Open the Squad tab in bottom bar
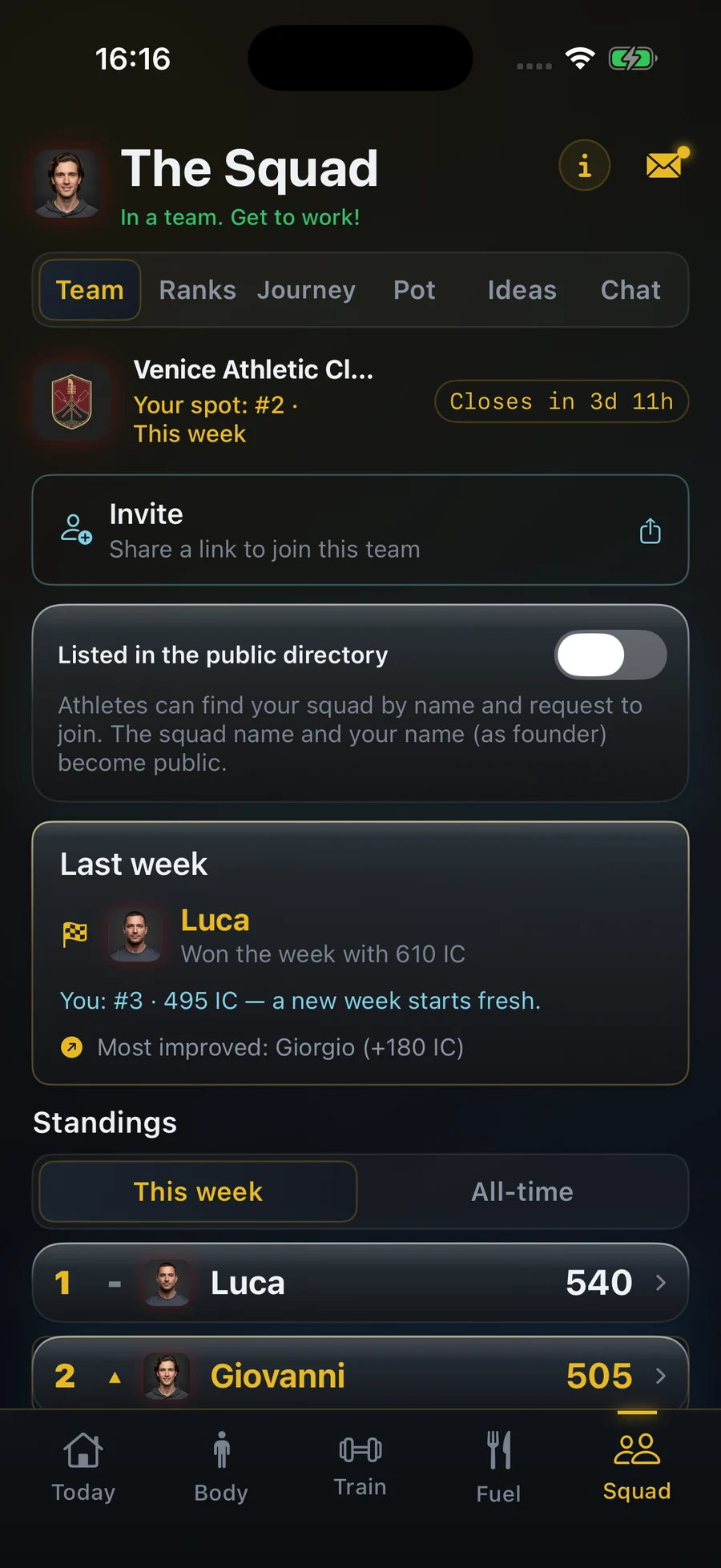The height and width of the screenshot is (1568, 721). [x=637, y=1466]
